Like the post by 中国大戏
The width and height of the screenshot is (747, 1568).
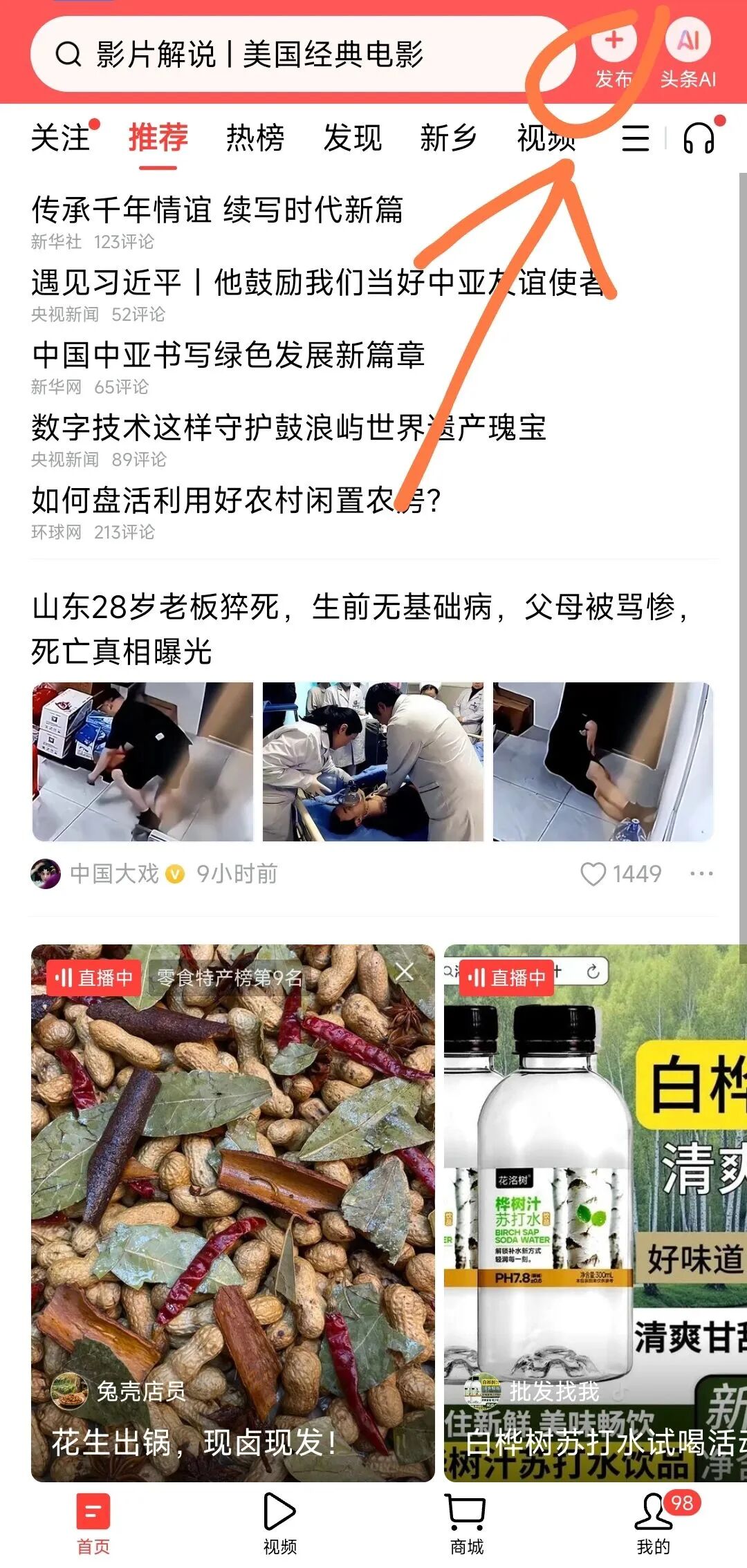click(x=593, y=874)
